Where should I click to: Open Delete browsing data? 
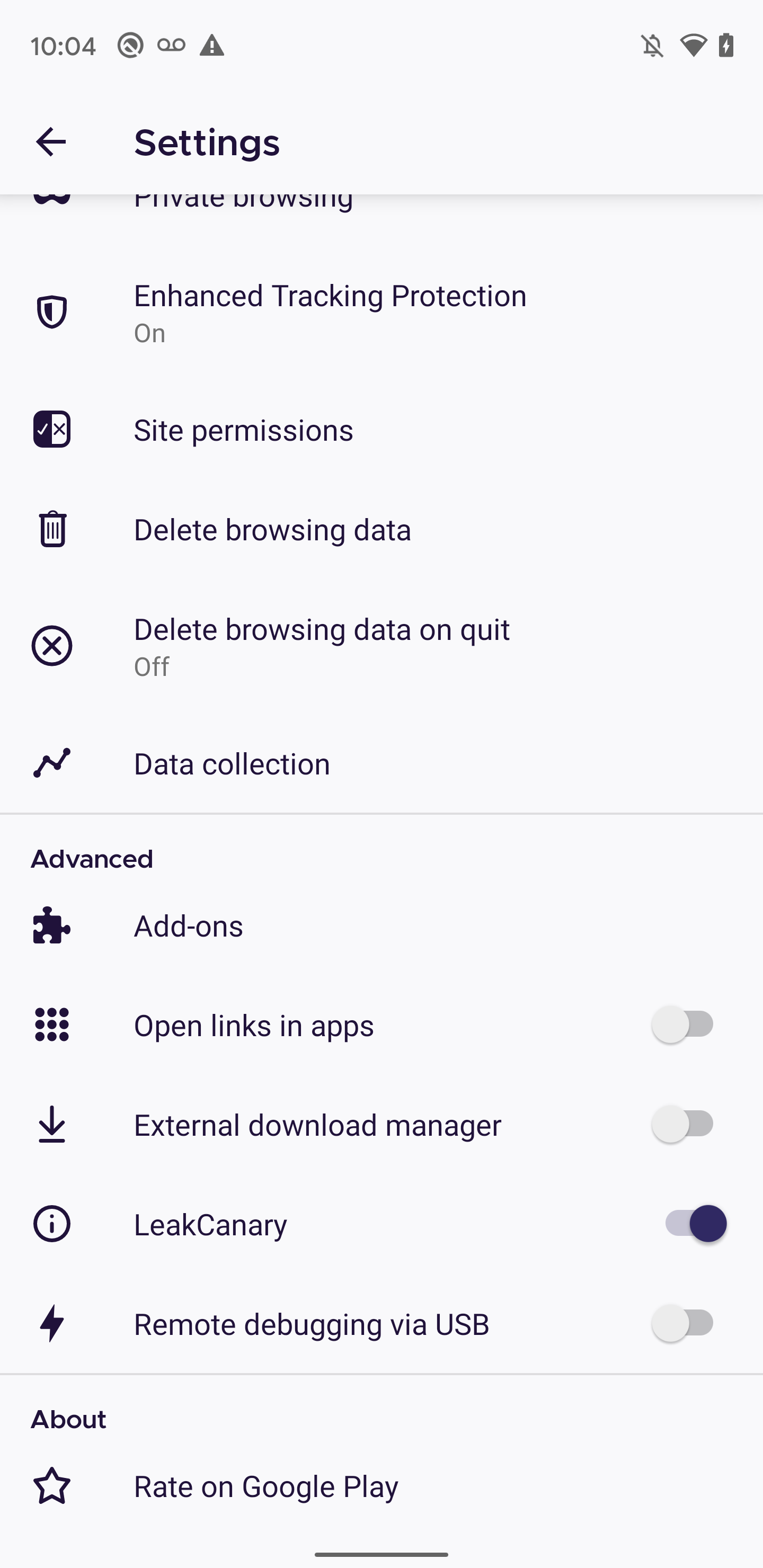click(x=272, y=530)
